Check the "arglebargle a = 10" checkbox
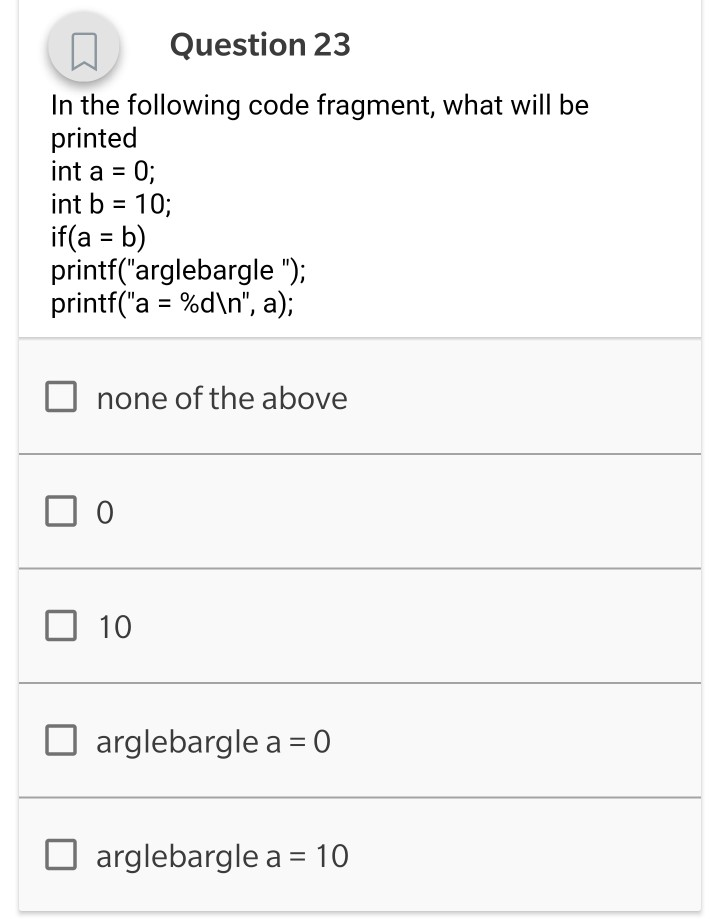720x919 pixels. pyautogui.click(x=60, y=856)
